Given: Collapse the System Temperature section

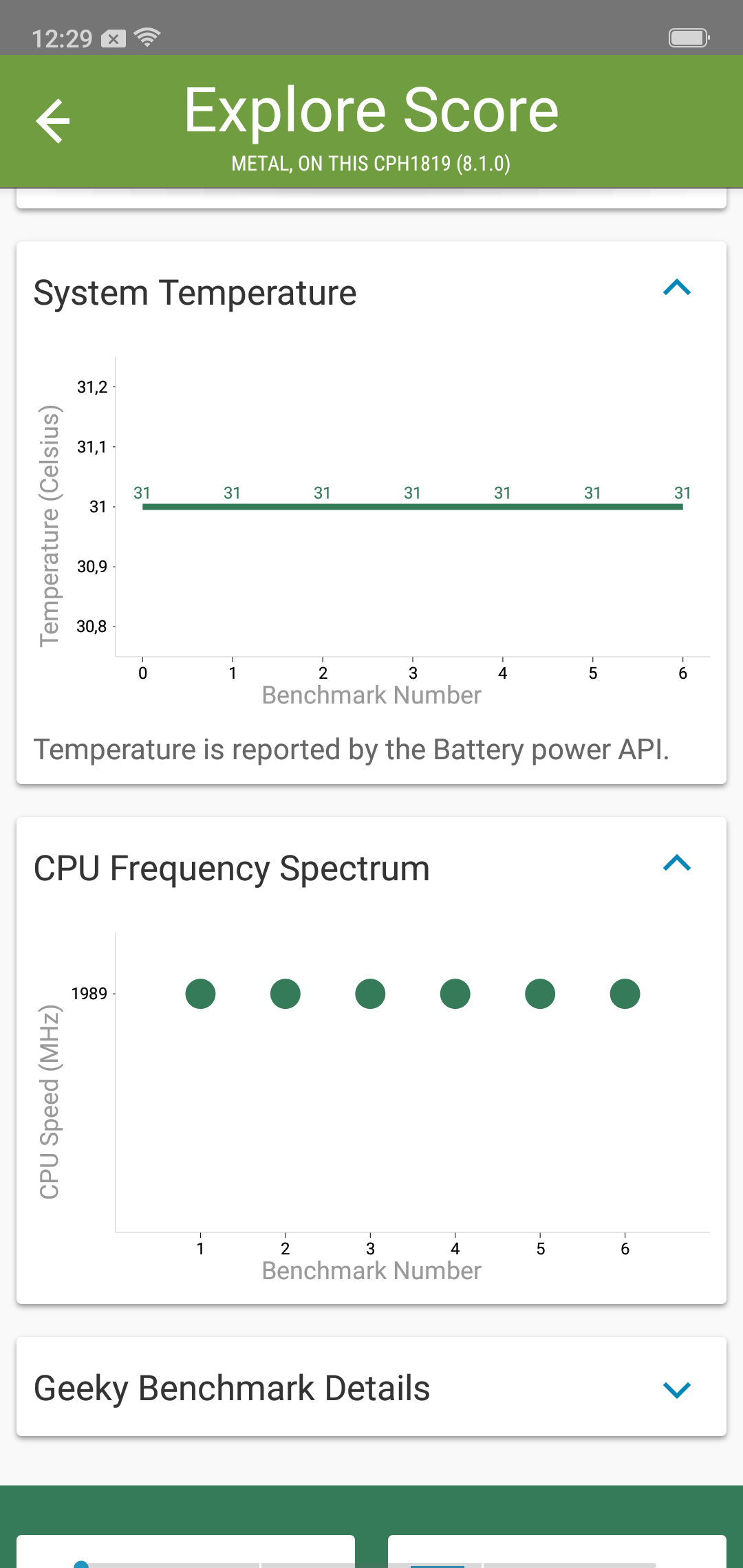Looking at the screenshot, I should click(676, 288).
